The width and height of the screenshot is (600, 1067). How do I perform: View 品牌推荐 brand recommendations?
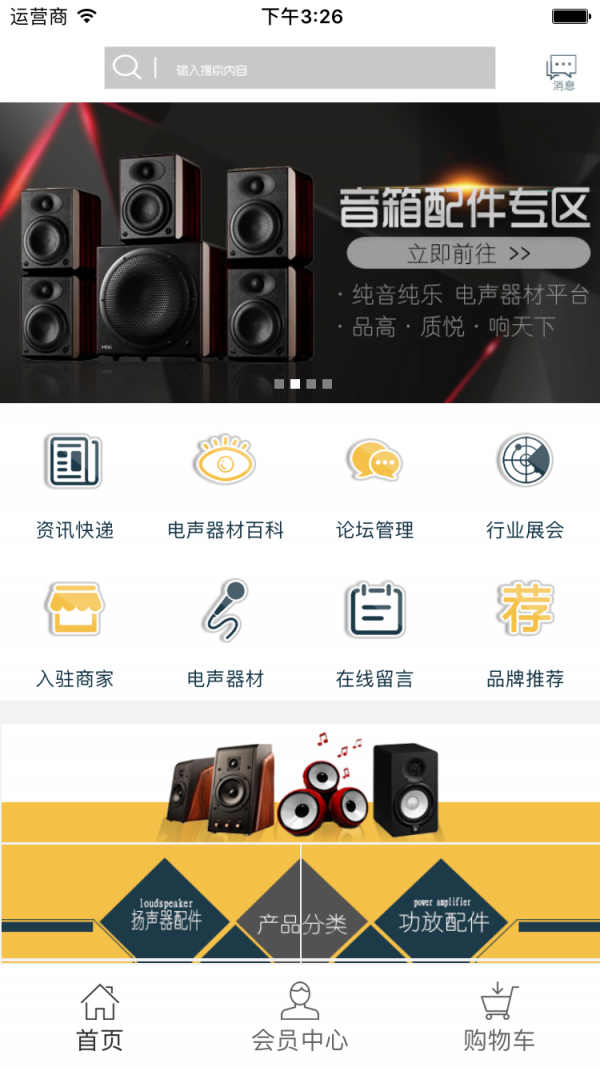[x=525, y=634]
